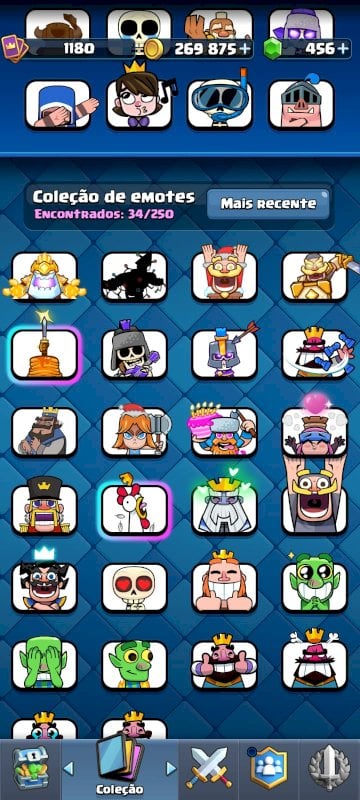Screen dimensions: 360x800
Task: Switch to the battle crossed-swords tab
Action: [209, 769]
